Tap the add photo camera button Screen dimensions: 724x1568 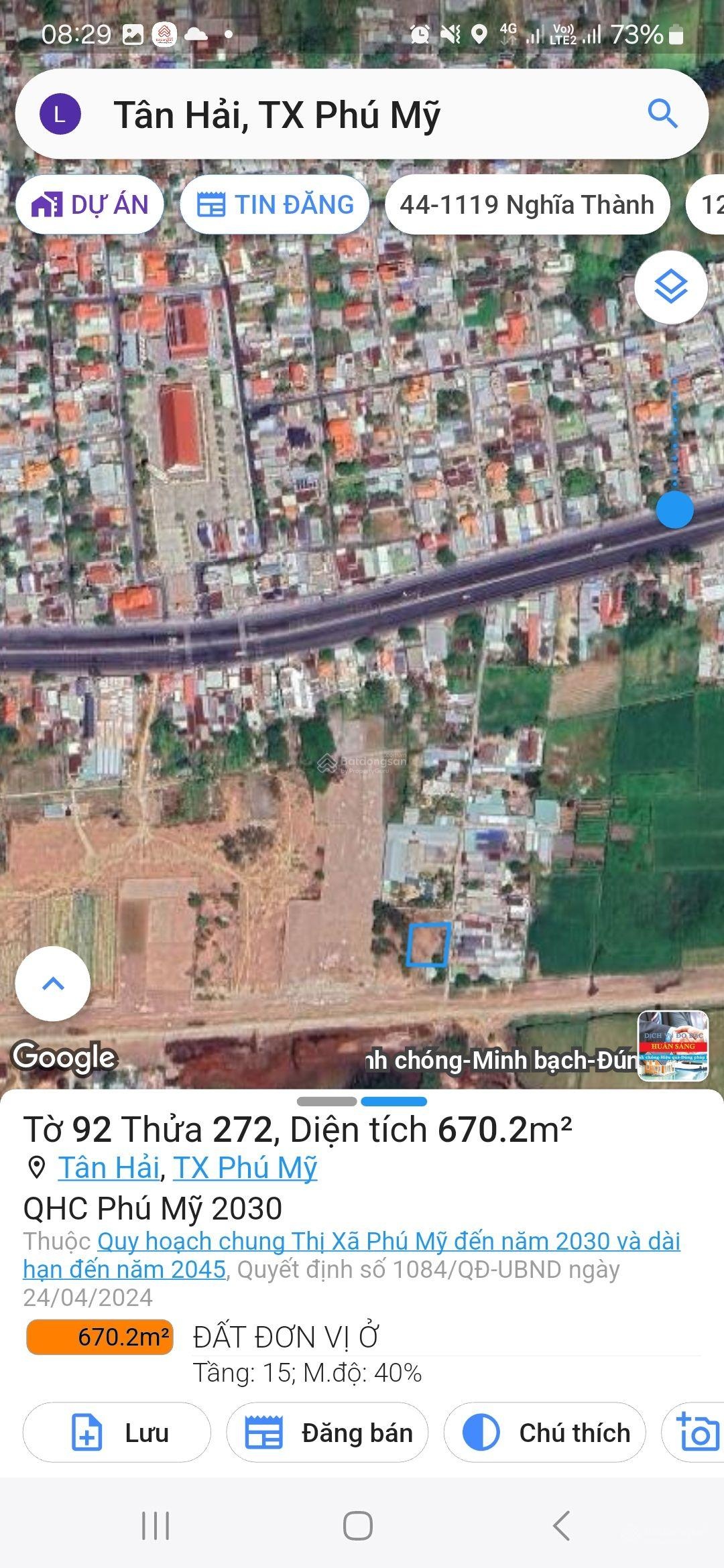tap(697, 1433)
